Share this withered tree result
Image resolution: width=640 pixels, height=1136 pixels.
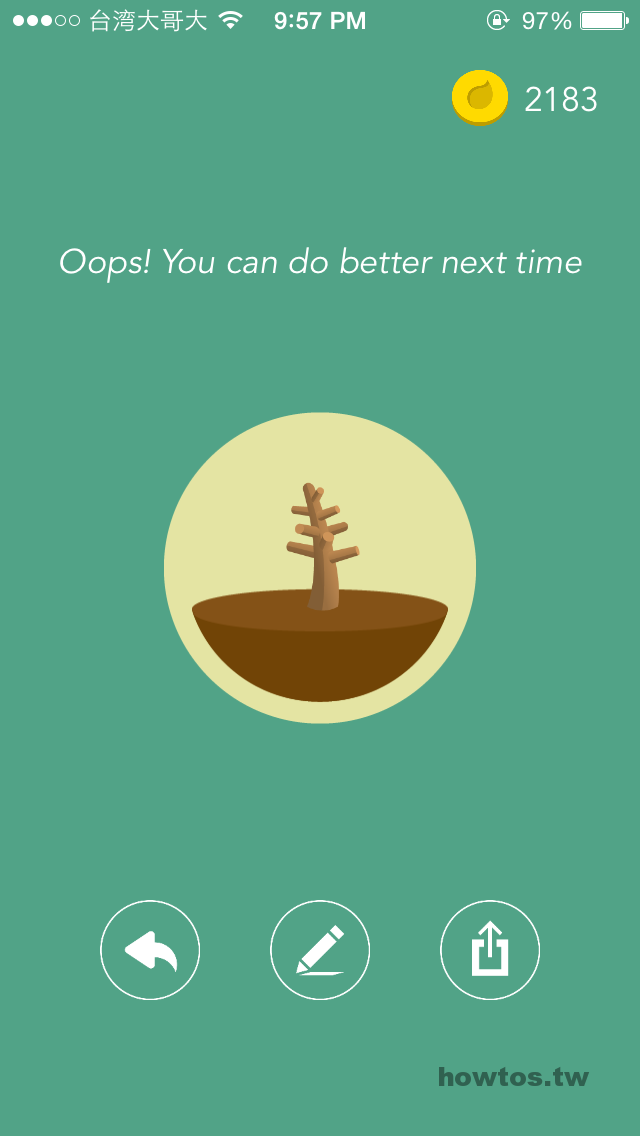pyautogui.click(x=490, y=950)
